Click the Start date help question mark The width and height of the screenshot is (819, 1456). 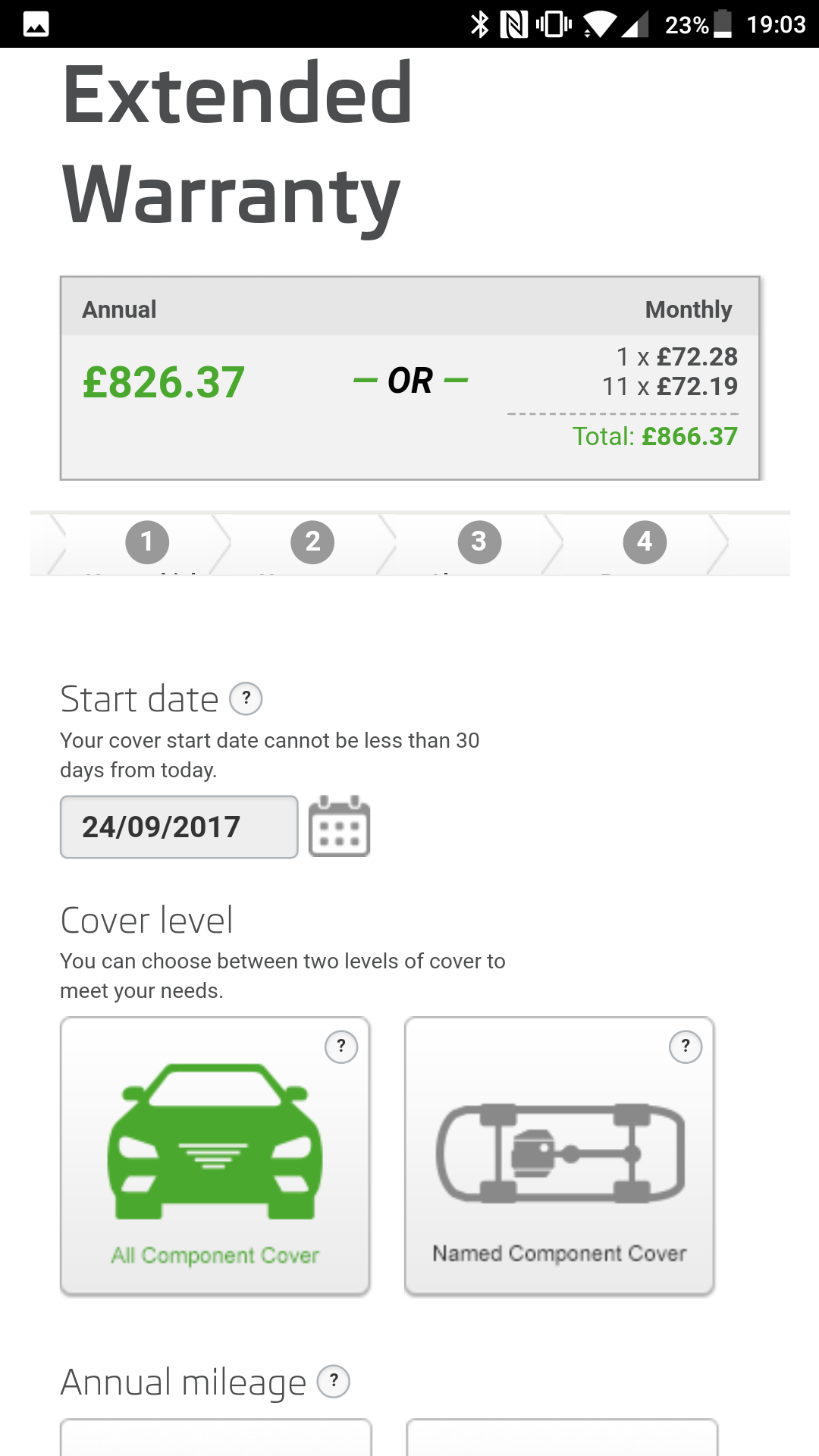[245, 698]
